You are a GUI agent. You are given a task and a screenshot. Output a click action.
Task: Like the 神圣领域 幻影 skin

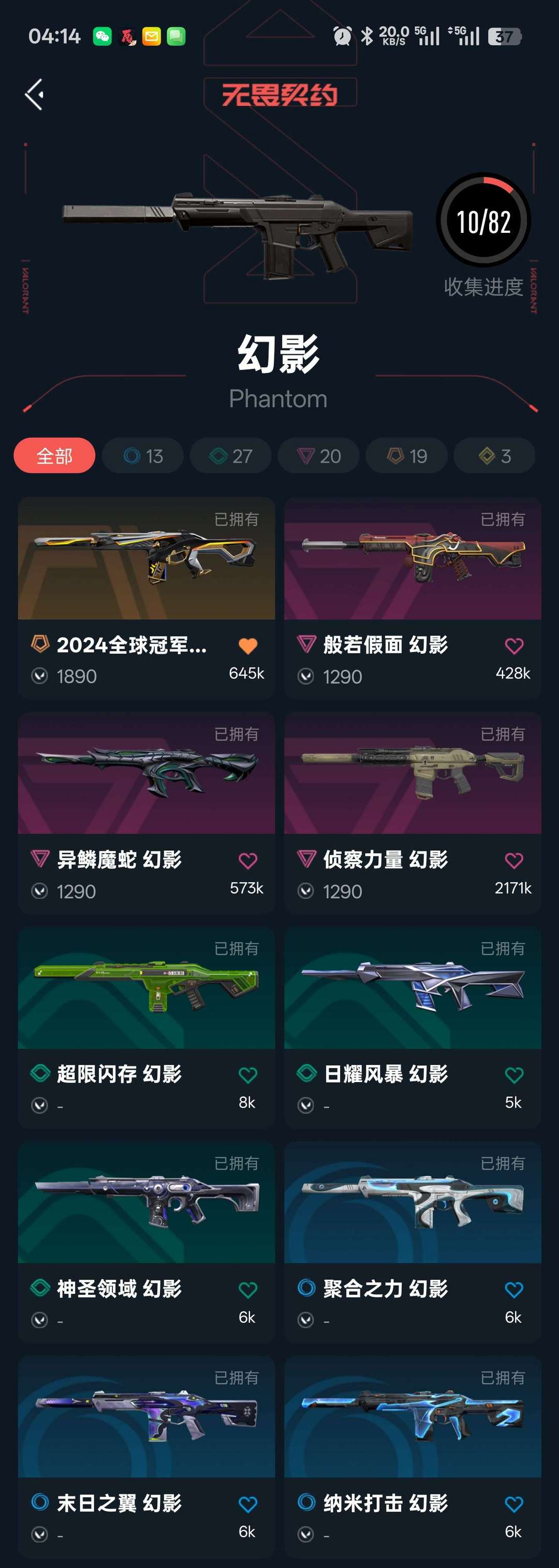248,1289
